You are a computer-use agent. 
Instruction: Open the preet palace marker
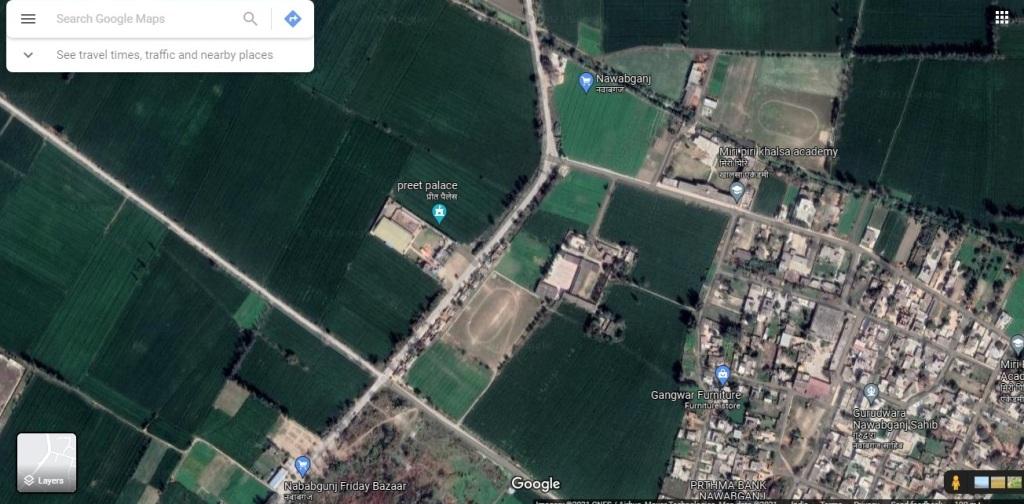[x=438, y=212]
